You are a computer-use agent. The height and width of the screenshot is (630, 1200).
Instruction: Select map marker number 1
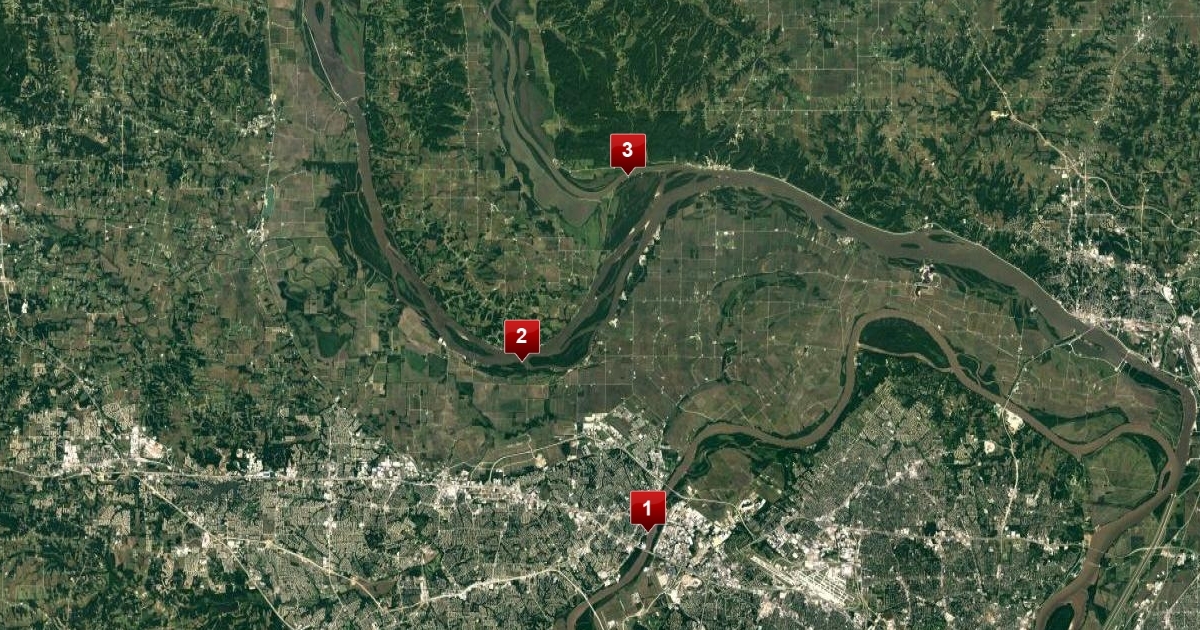click(x=647, y=508)
